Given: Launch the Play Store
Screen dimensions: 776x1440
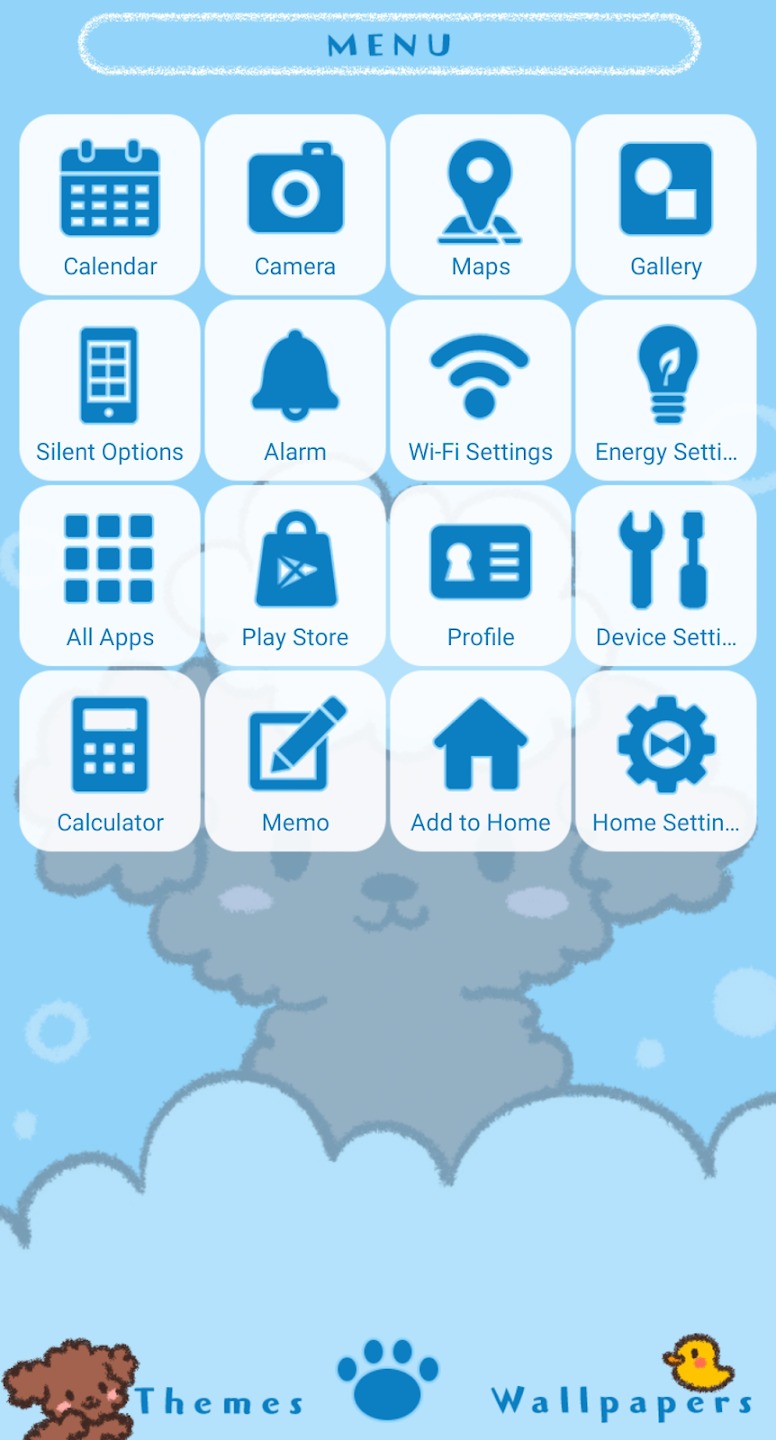Looking at the screenshot, I should 295,575.
